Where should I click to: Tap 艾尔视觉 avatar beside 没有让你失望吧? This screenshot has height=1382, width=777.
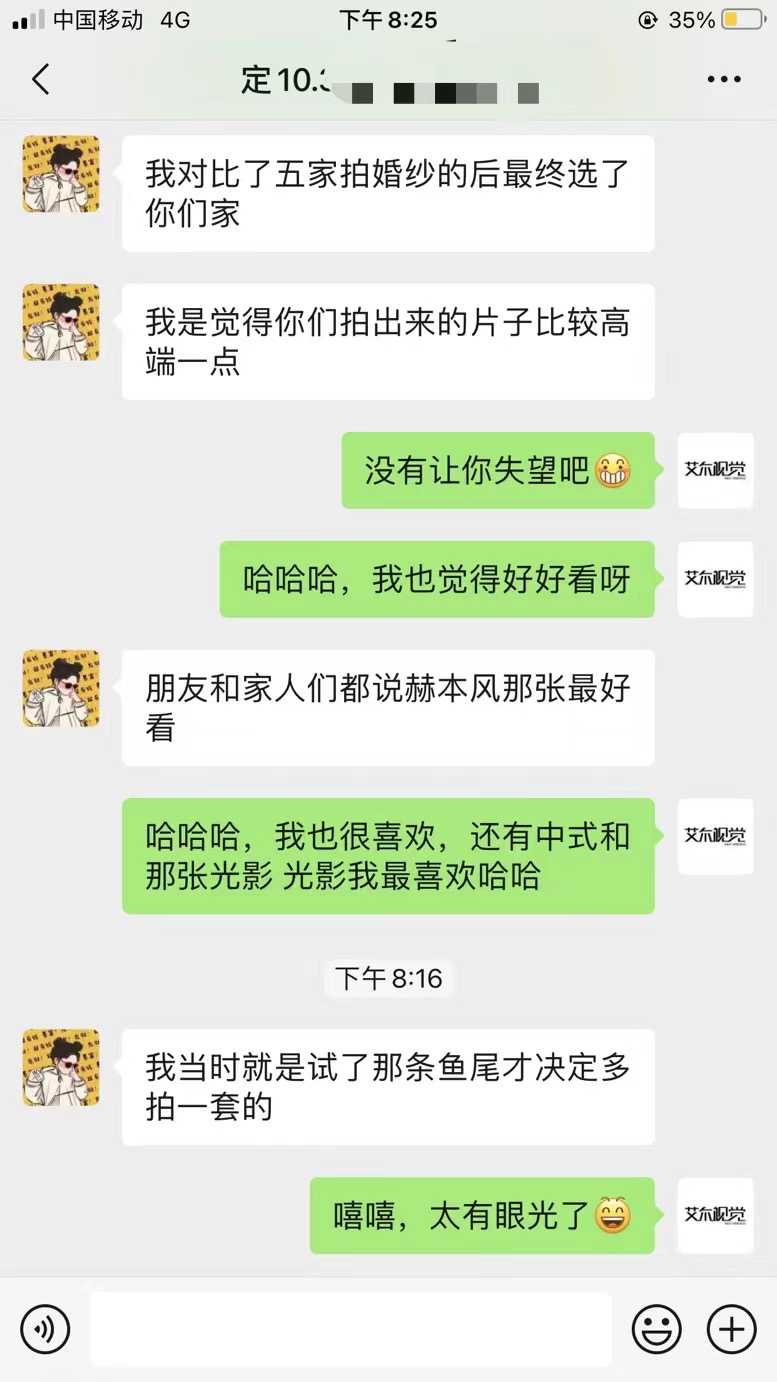point(715,470)
